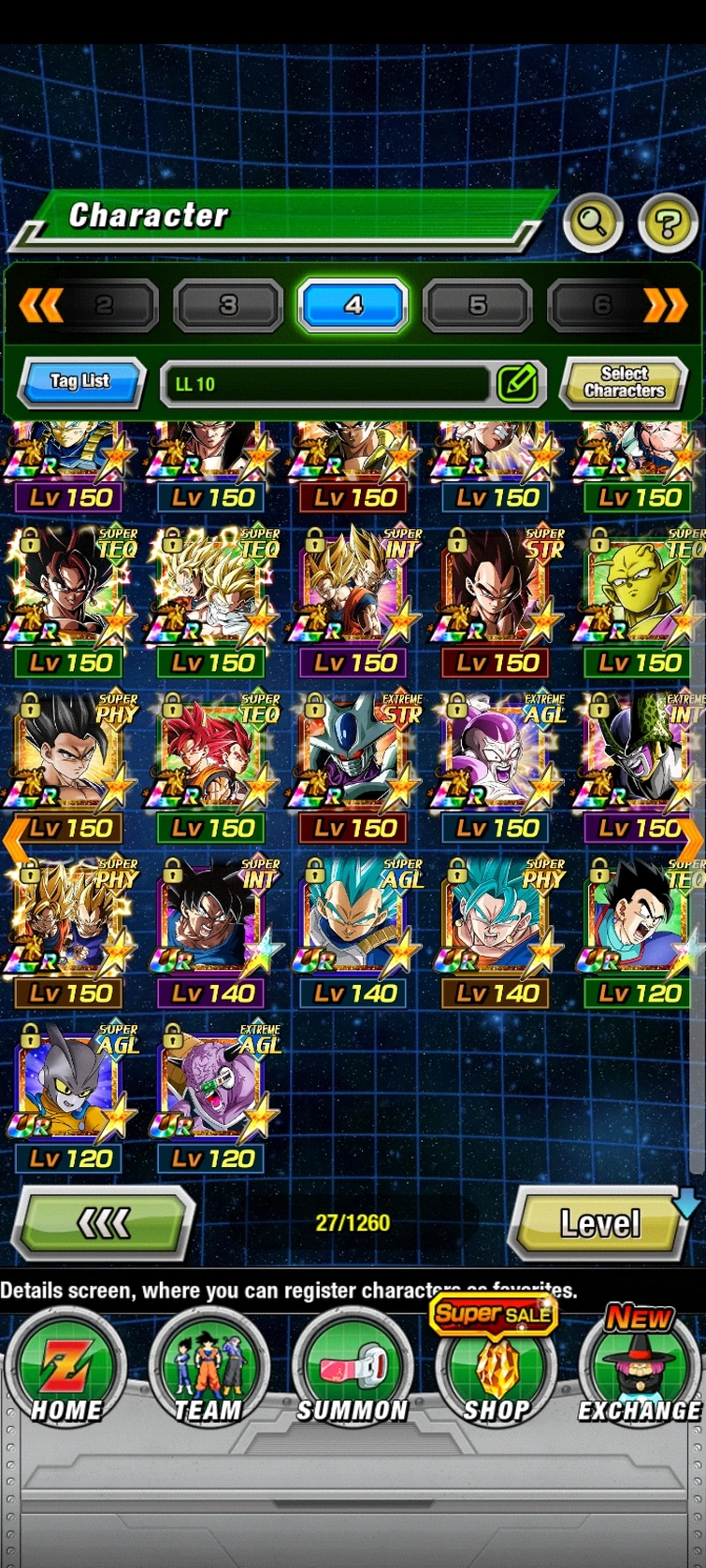Switch to tag page 2
706x1568 pixels.
[x=105, y=305]
